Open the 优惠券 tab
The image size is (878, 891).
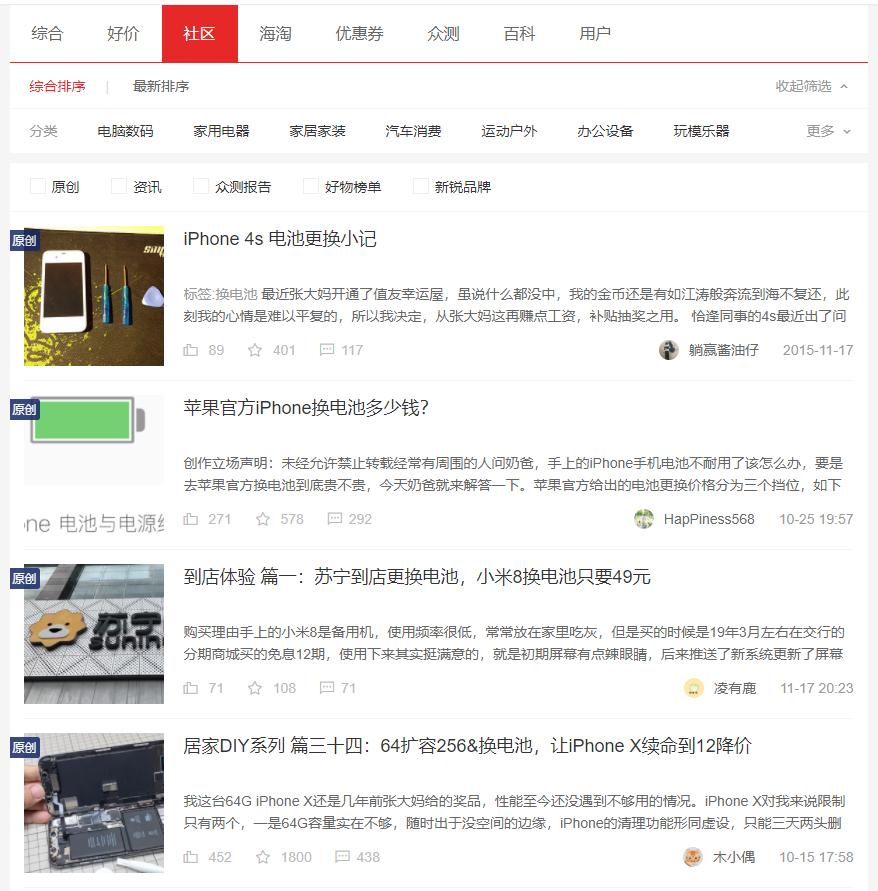pos(359,33)
